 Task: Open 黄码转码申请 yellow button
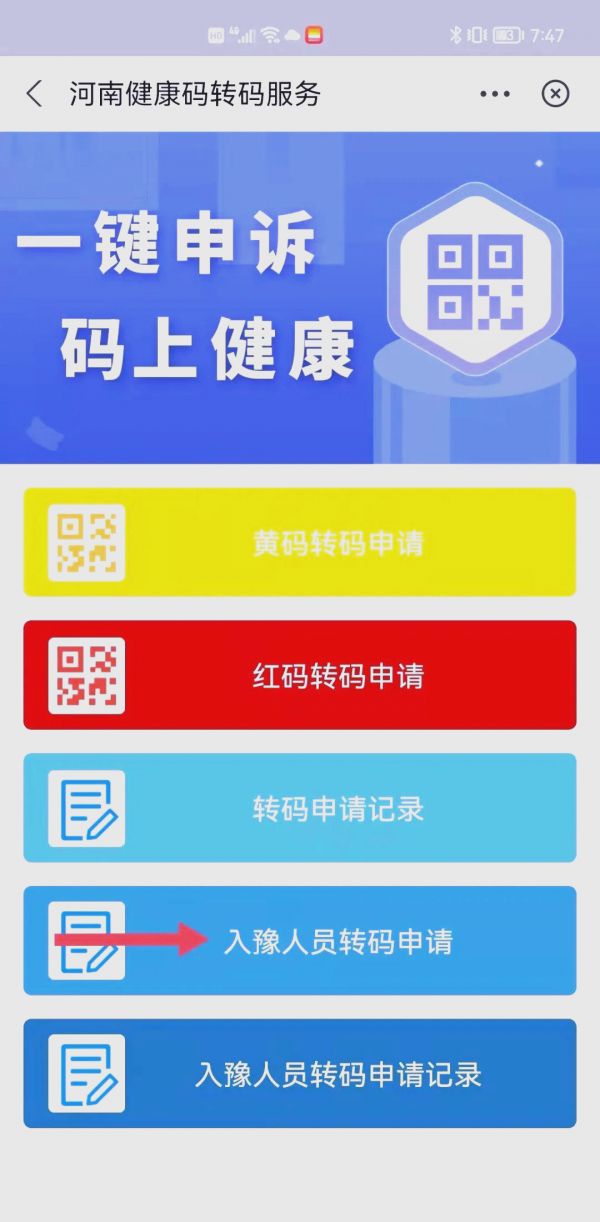300,542
